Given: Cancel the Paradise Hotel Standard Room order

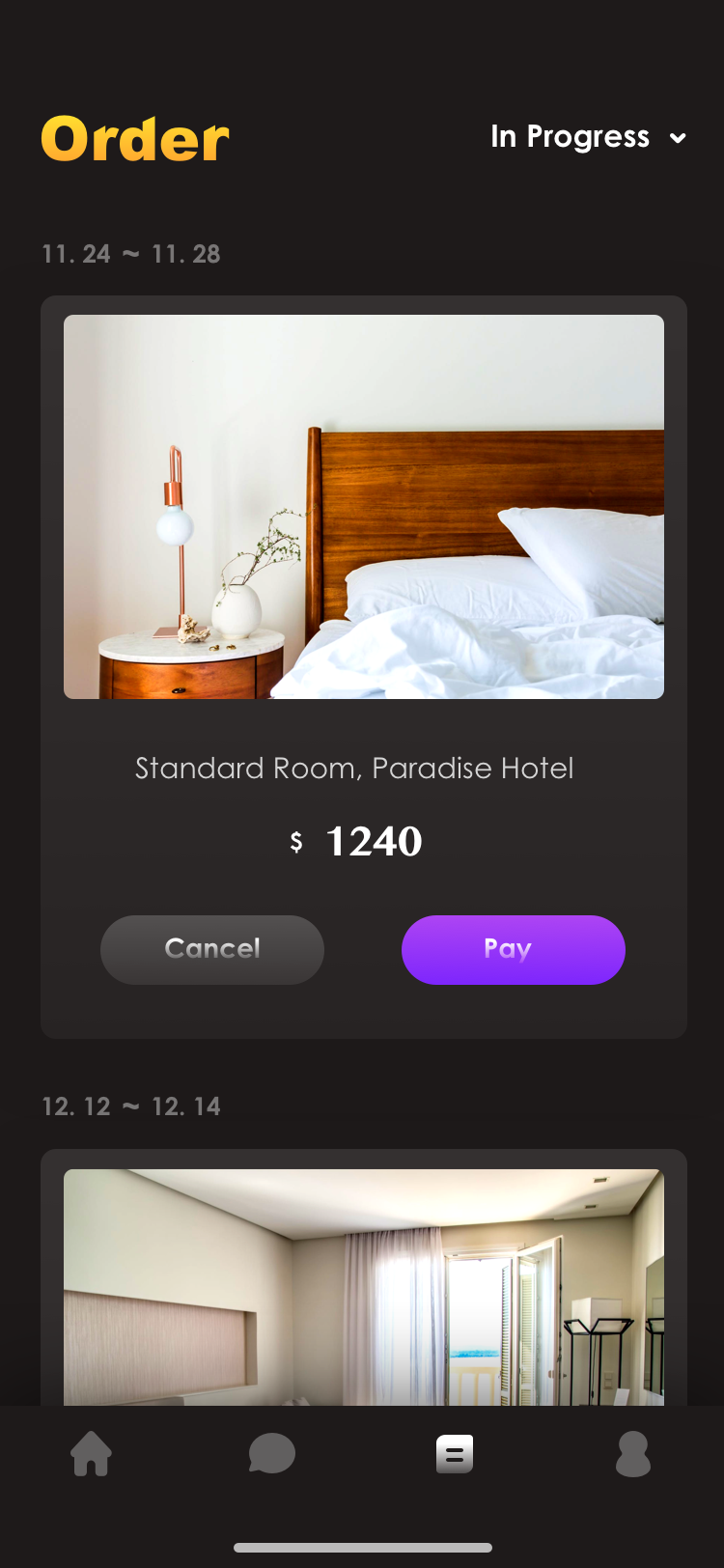Looking at the screenshot, I should (x=212, y=950).
